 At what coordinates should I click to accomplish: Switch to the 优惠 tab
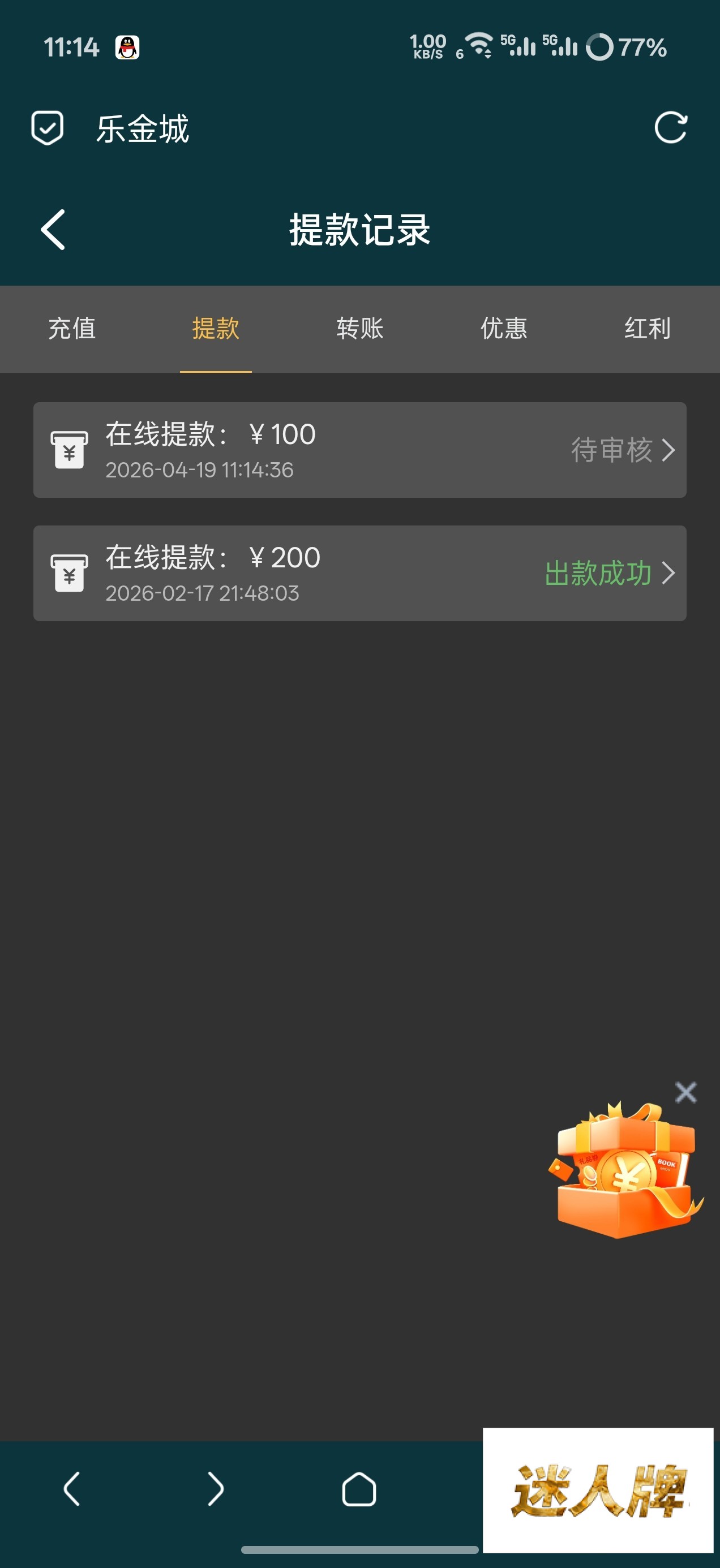click(x=504, y=329)
